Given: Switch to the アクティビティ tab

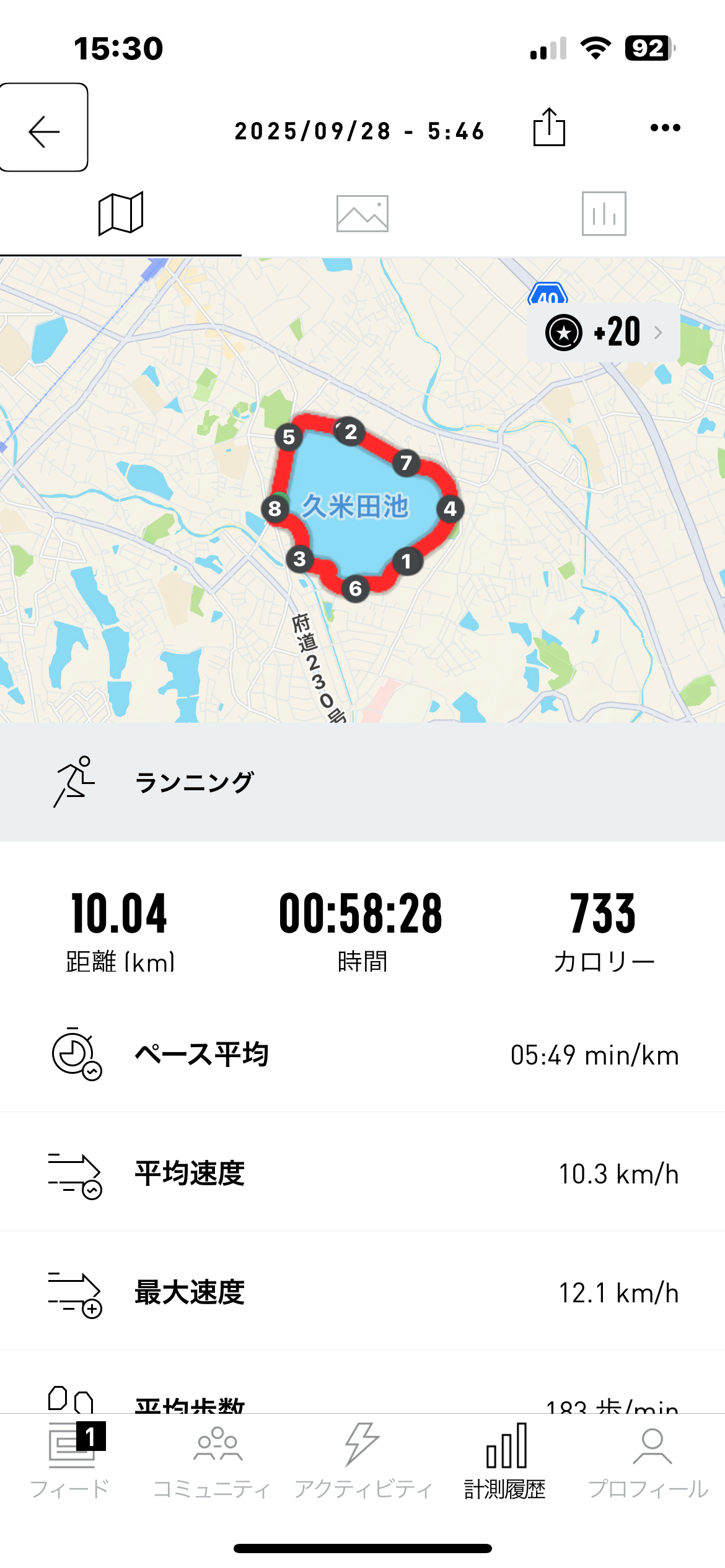Looking at the screenshot, I should pyautogui.click(x=363, y=1459).
